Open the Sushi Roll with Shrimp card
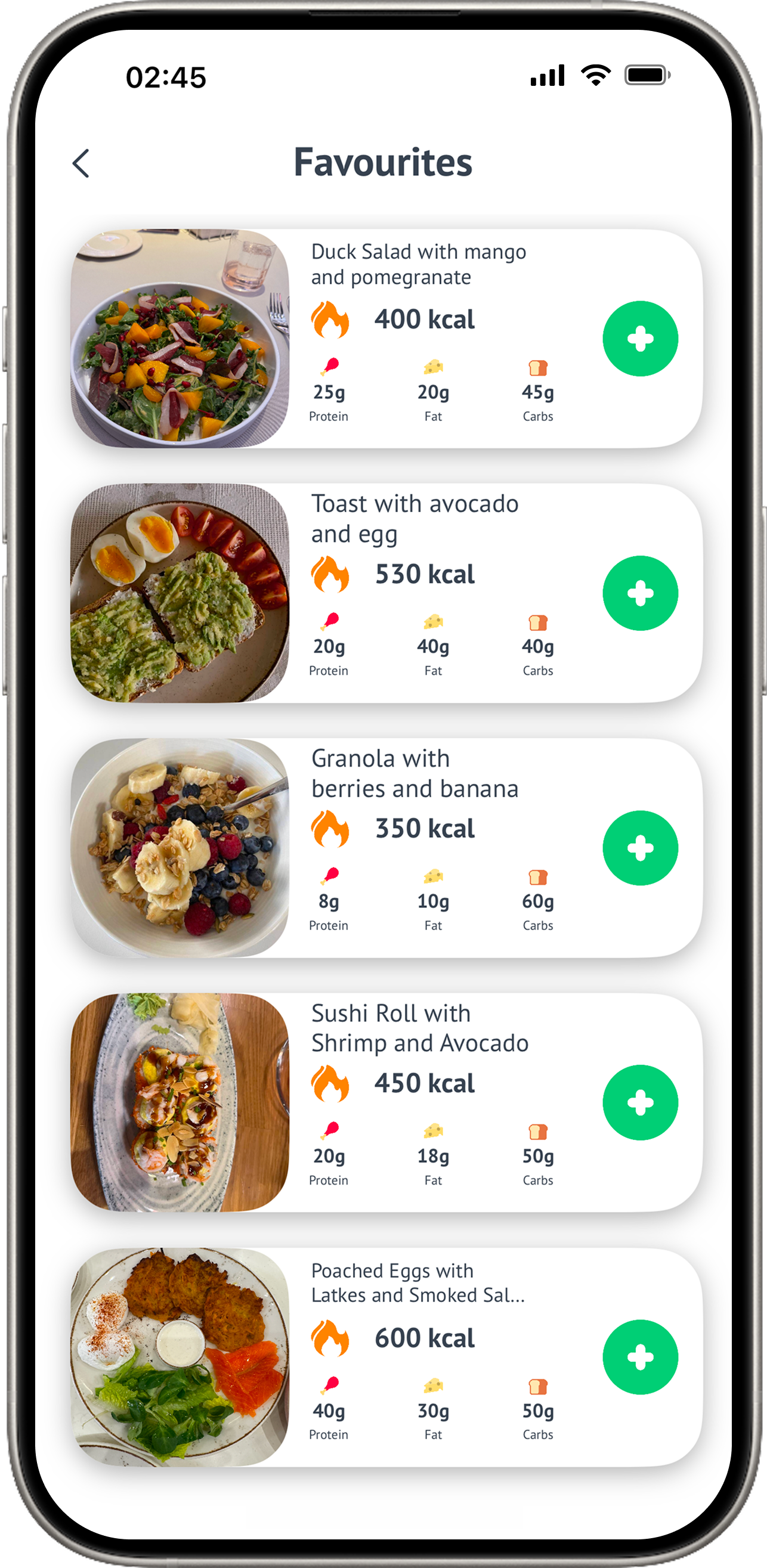 [x=386, y=1102]
